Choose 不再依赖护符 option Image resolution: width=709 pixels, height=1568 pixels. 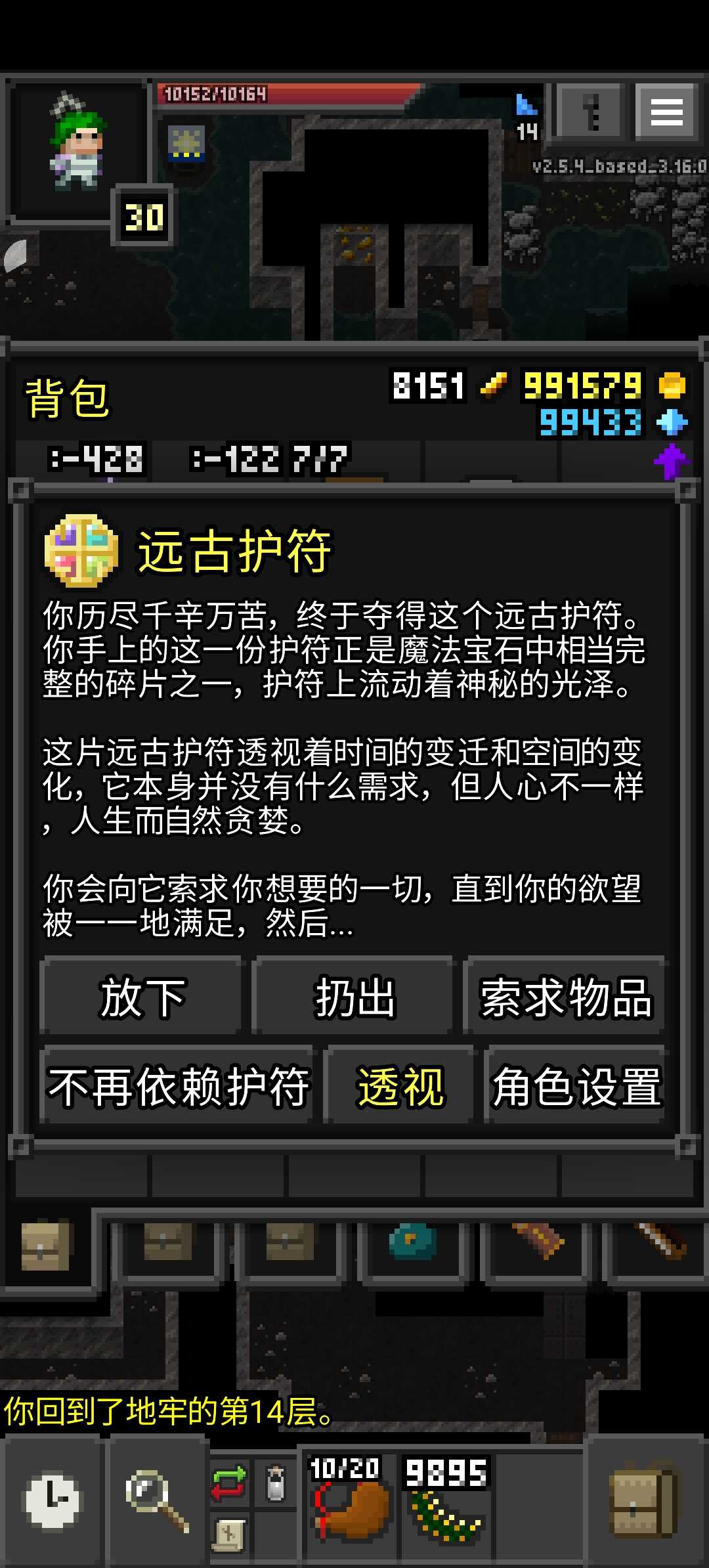pos(177,1086)
